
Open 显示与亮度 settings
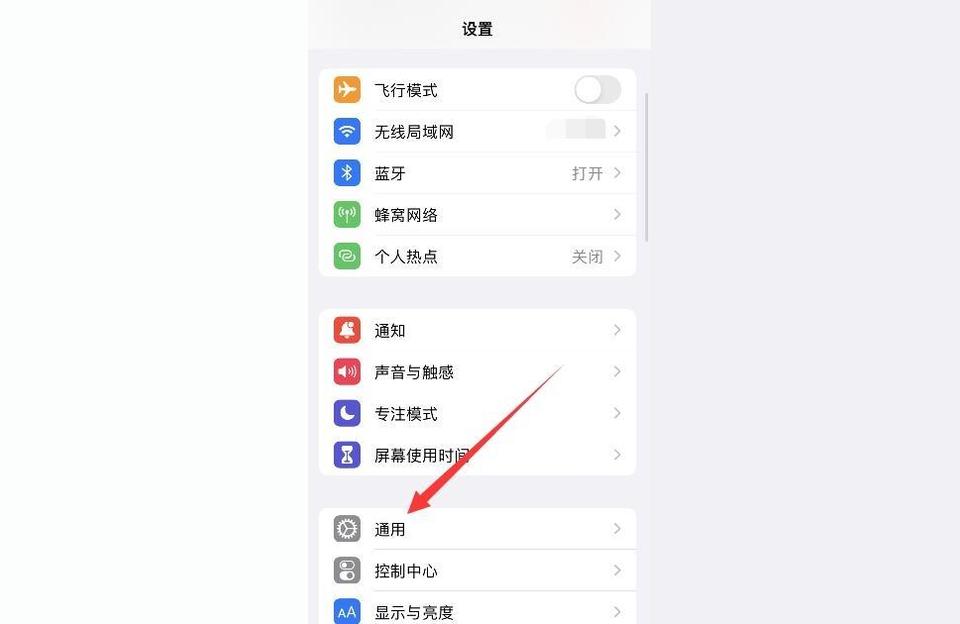tap(476, 611)
